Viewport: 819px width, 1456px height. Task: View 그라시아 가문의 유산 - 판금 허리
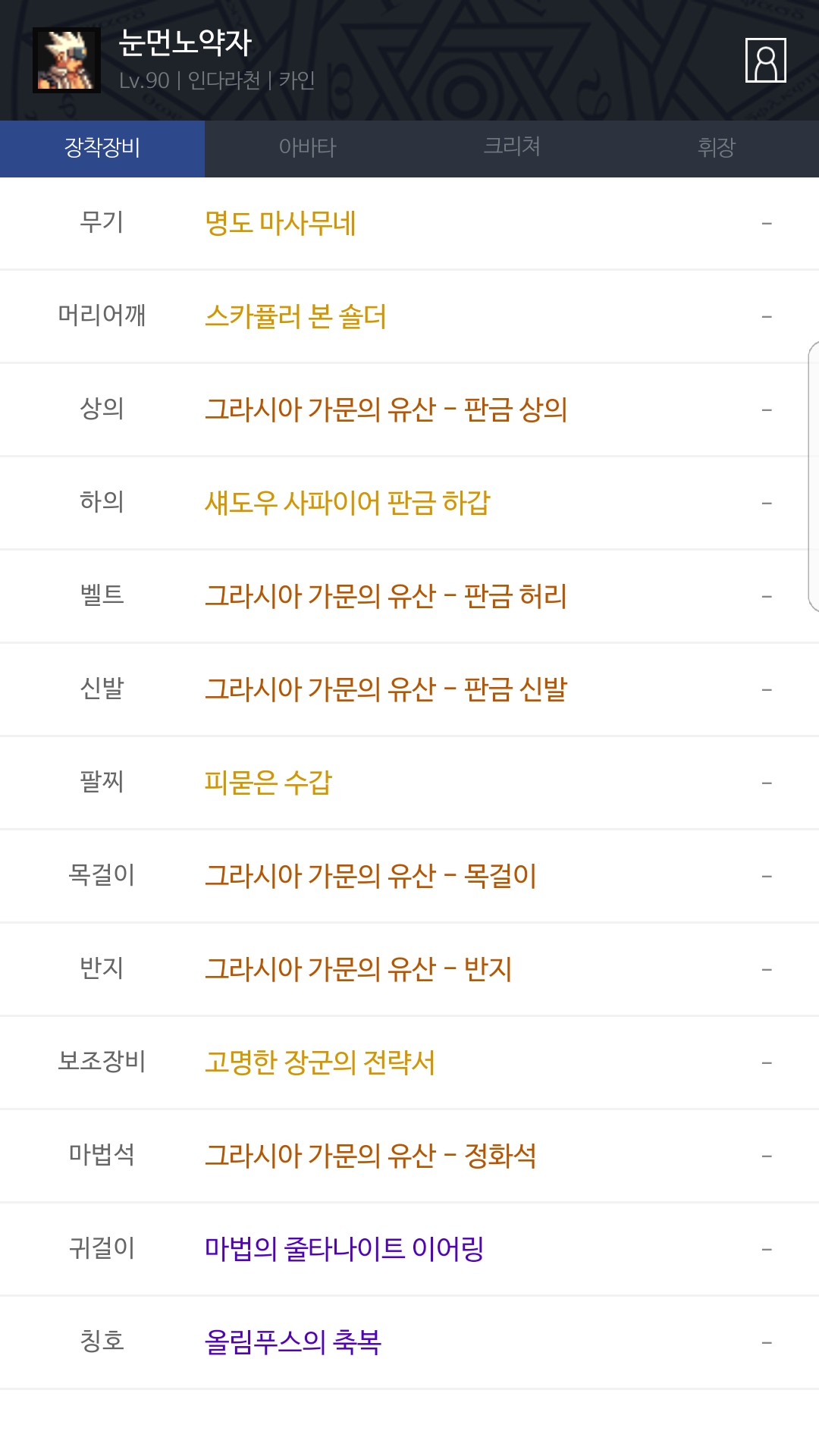click(386, 596)
